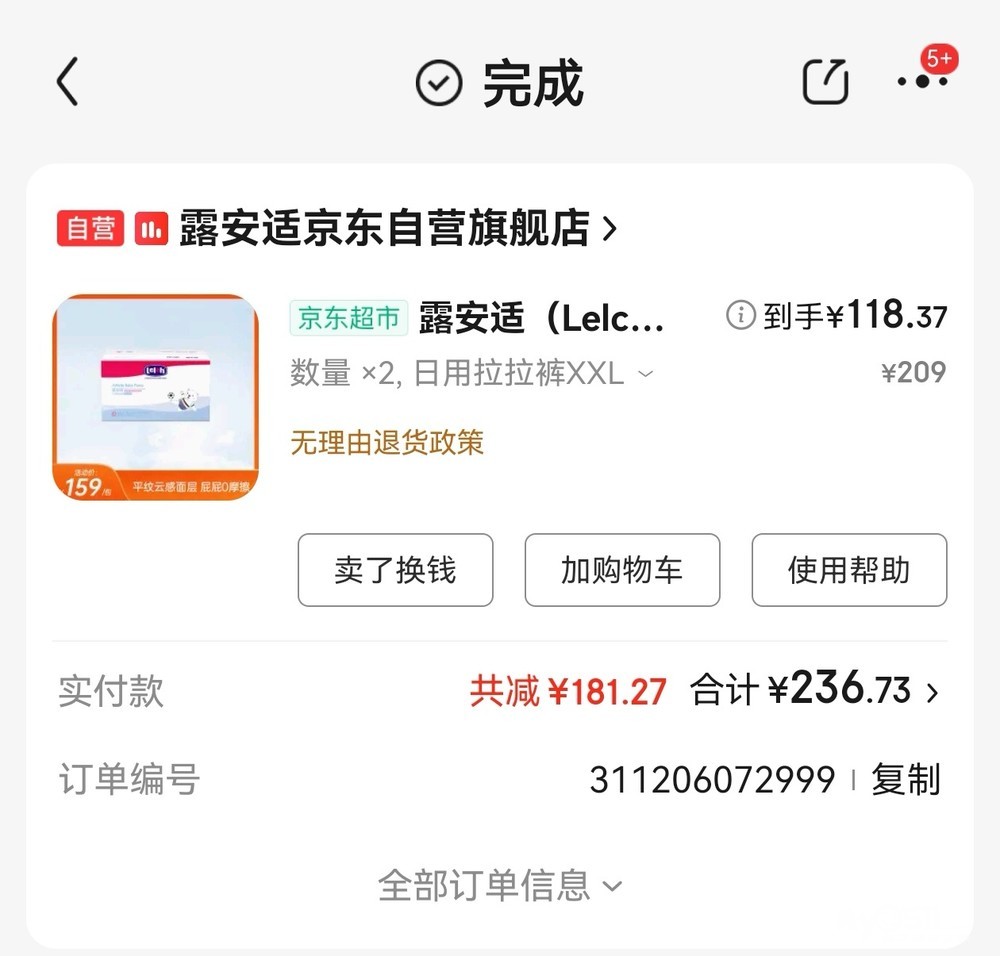Open the three-dot more menu
The height and width of the screenshot is (956, 1000).
[922, 82]
